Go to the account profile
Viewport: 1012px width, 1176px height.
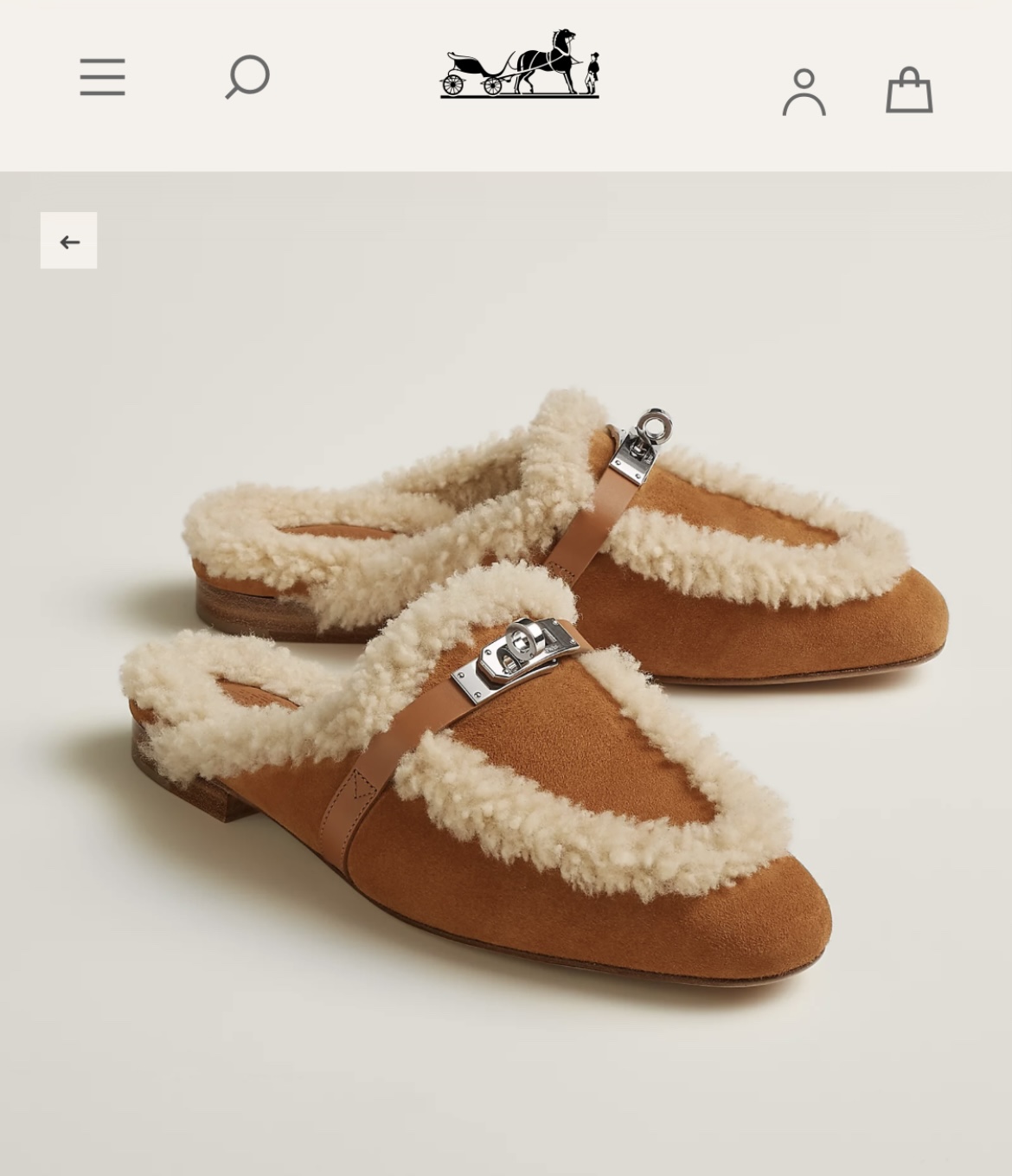[804, 92]
